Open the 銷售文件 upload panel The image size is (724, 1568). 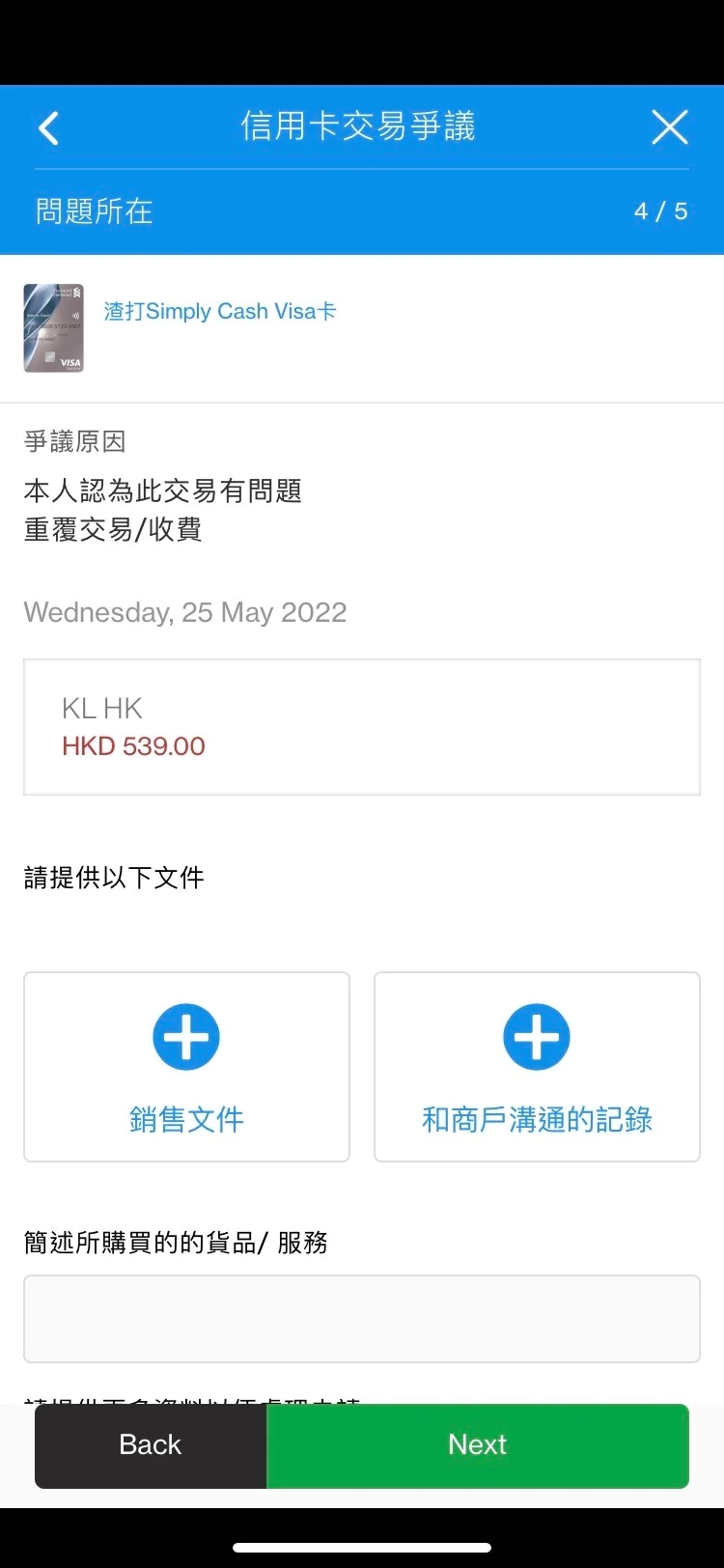185,1067
